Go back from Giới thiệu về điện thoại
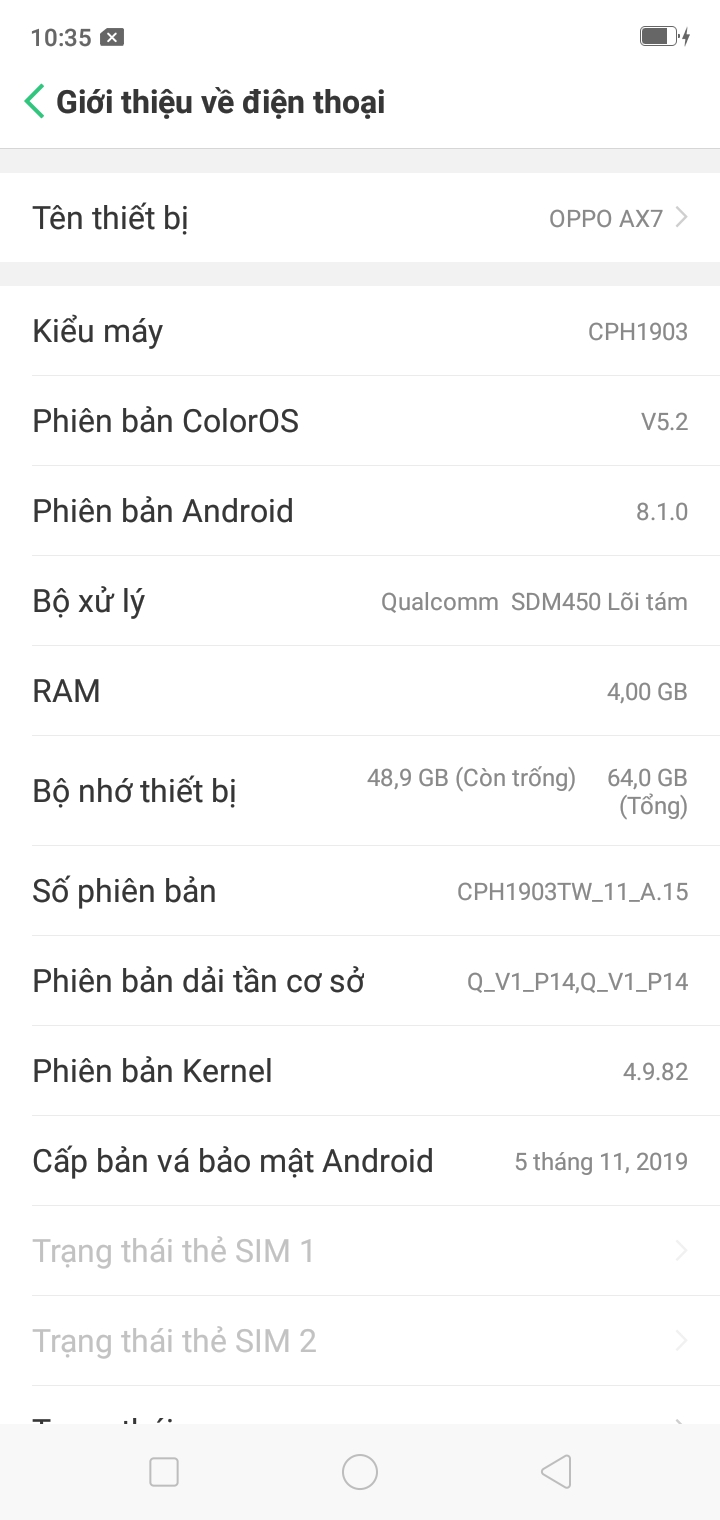Viewport: 720px width, 1520px height. 35,102
